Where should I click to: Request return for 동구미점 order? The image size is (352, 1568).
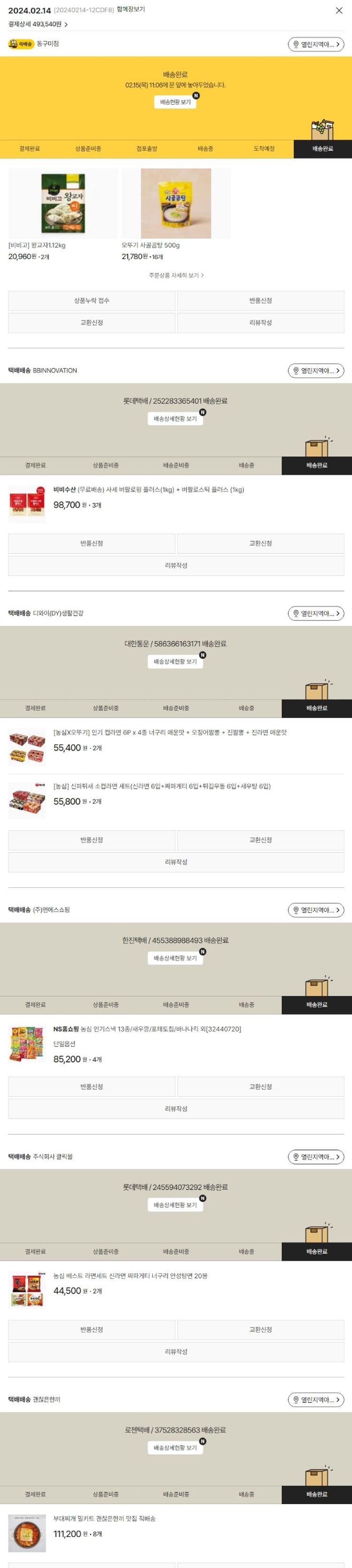(x=260, y=301)
